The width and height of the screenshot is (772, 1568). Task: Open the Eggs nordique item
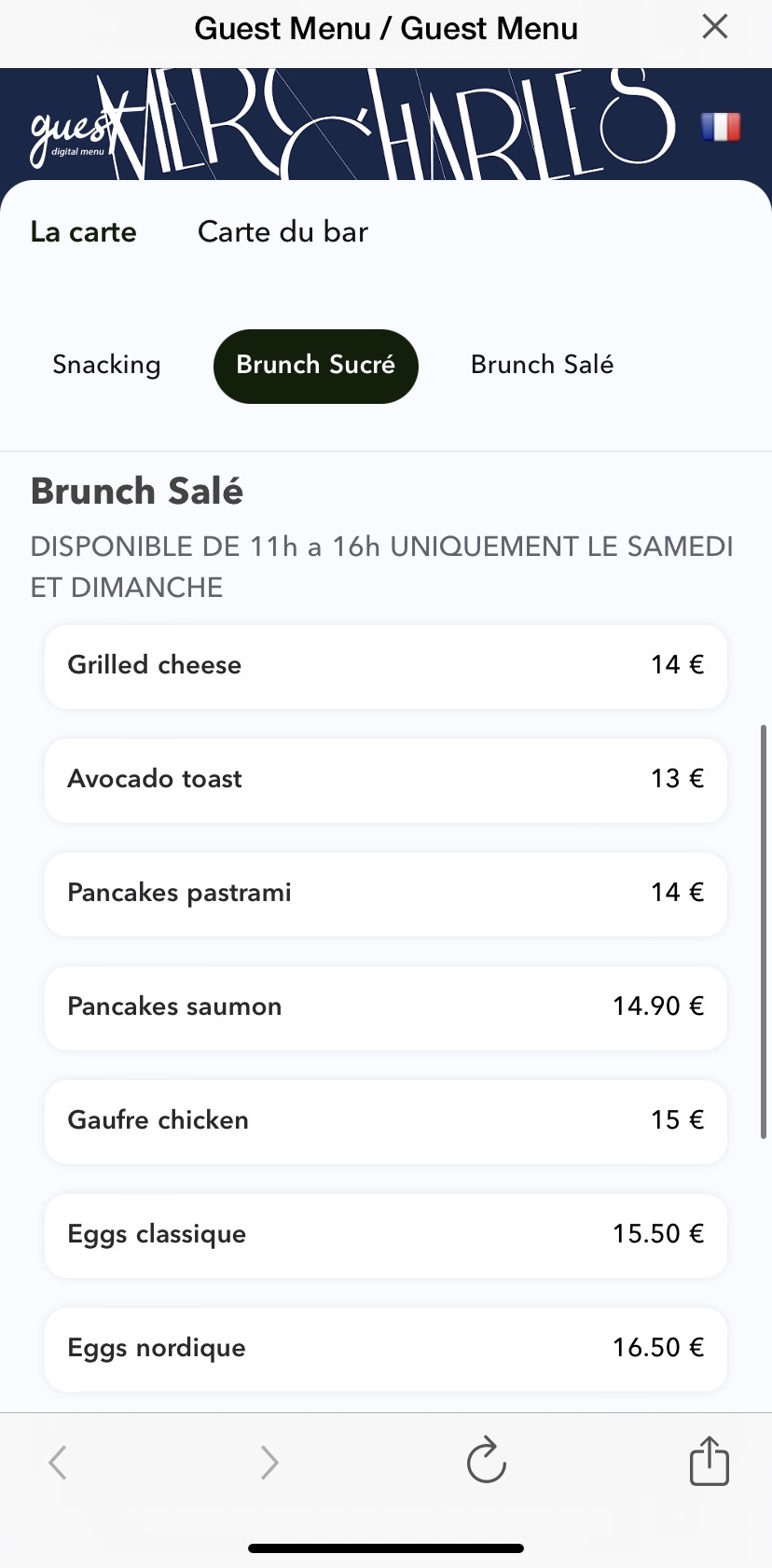[x=385, y=1349]
